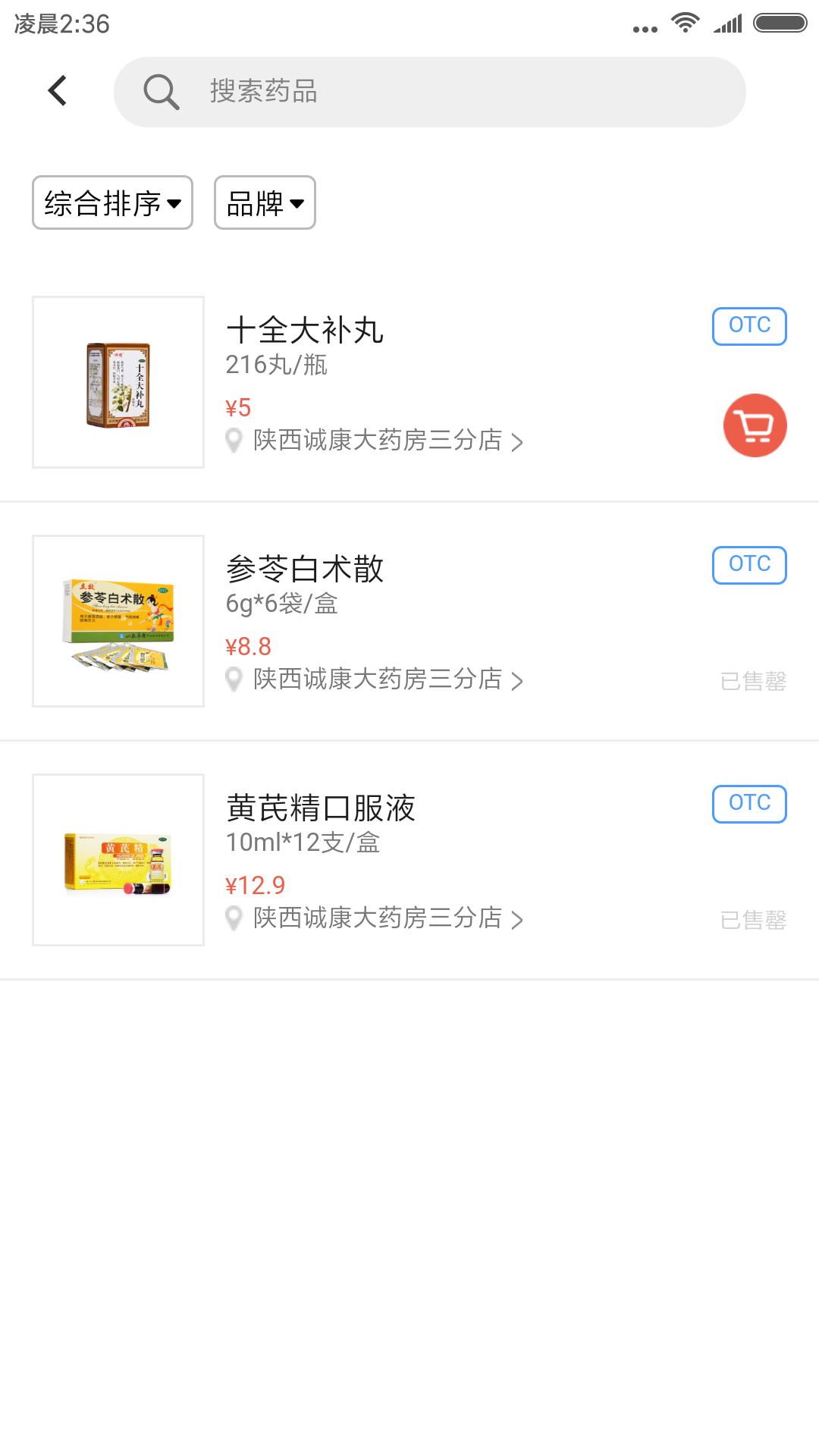Select the 黄芪精口服液 product
This screenshot has width=819, height=1456.
pos(321,808)
